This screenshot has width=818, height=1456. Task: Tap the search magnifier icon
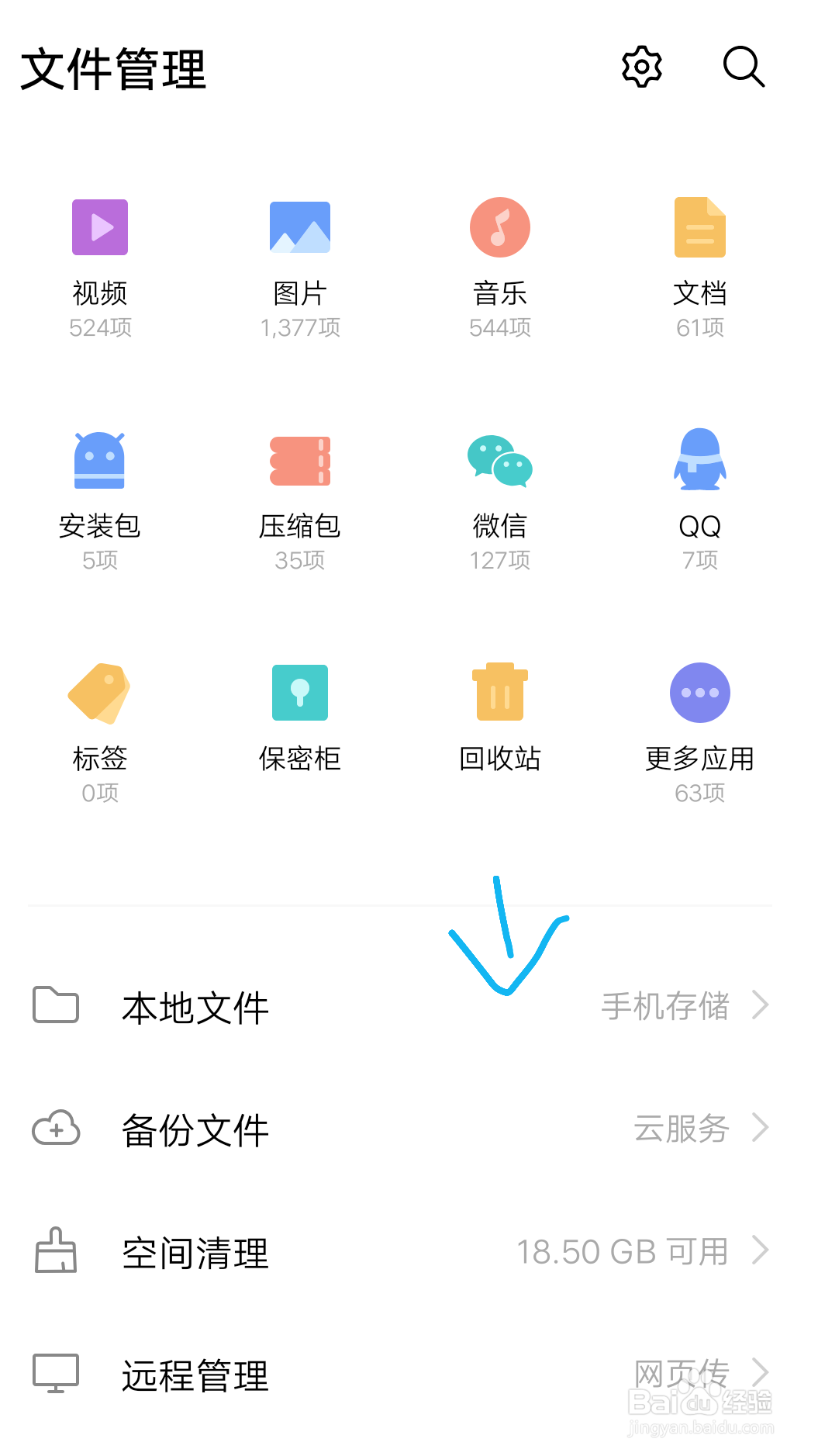744,67
